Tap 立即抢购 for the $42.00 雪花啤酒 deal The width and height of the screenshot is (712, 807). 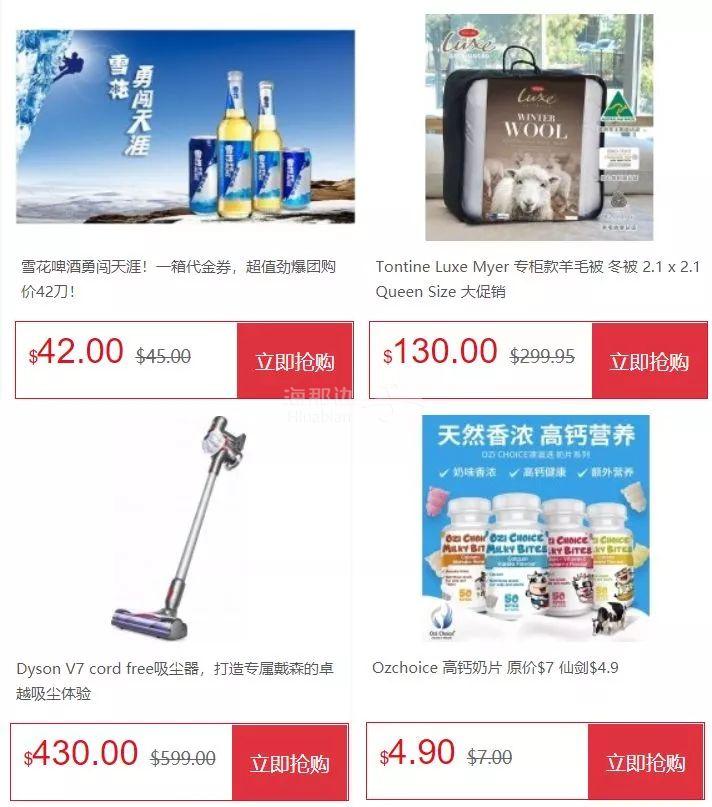click(294, 361)
